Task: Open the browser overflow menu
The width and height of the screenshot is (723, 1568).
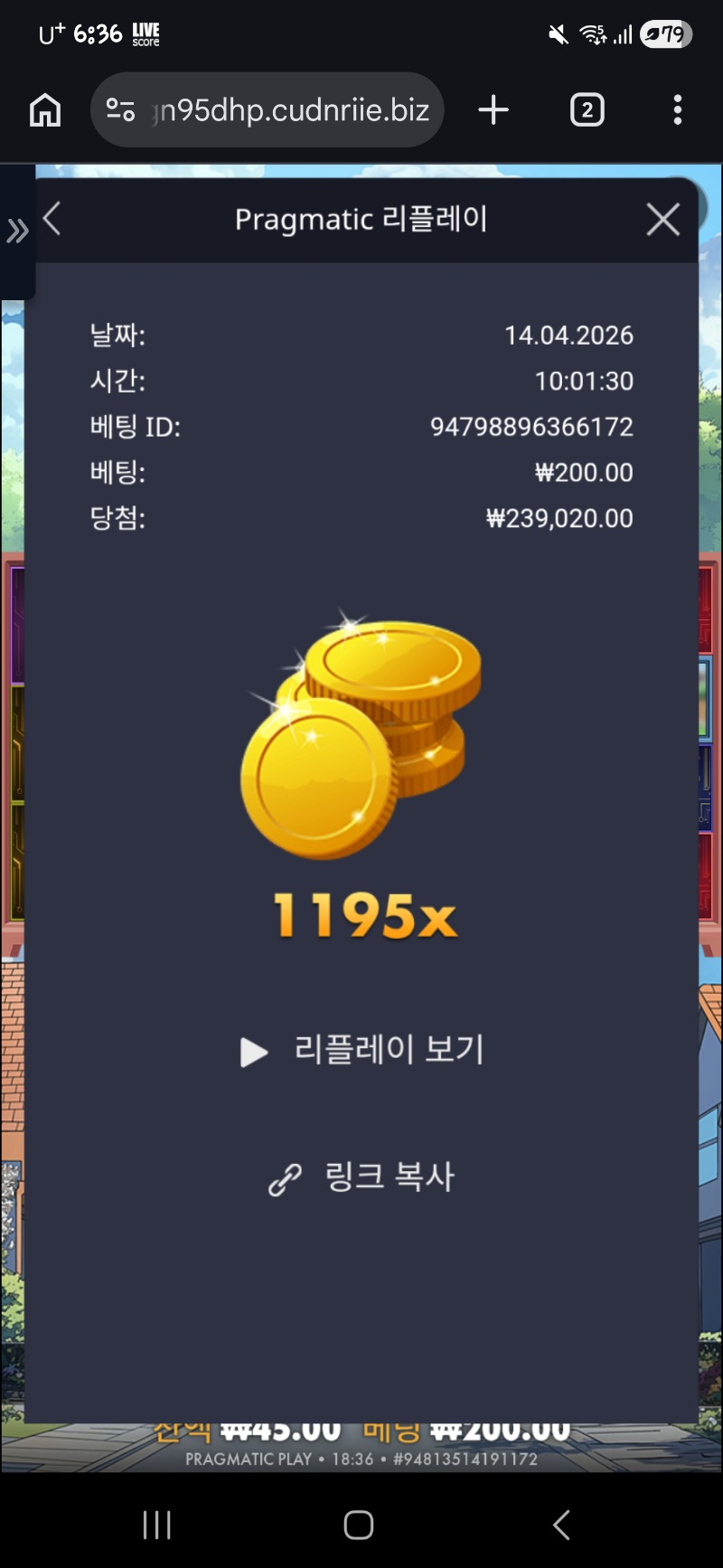Action: coord(677,110)
